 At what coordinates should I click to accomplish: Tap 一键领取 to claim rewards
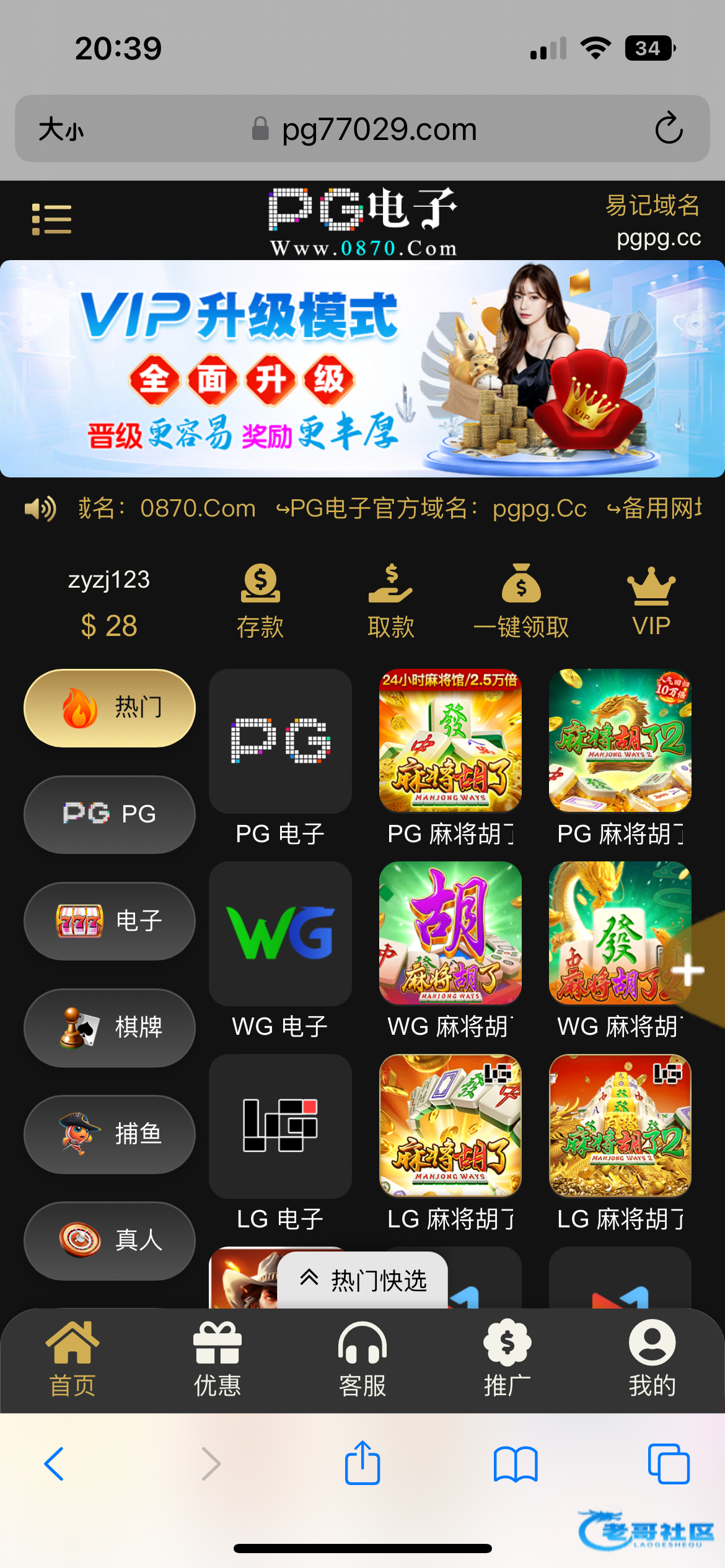[521, 601]
